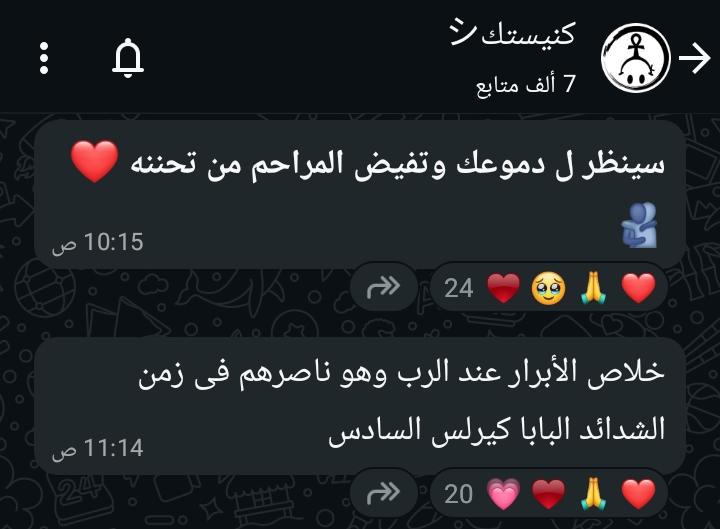Open the three-dot overflow menu
Viewport: 720px width, 529px height.
pos(44,59)
